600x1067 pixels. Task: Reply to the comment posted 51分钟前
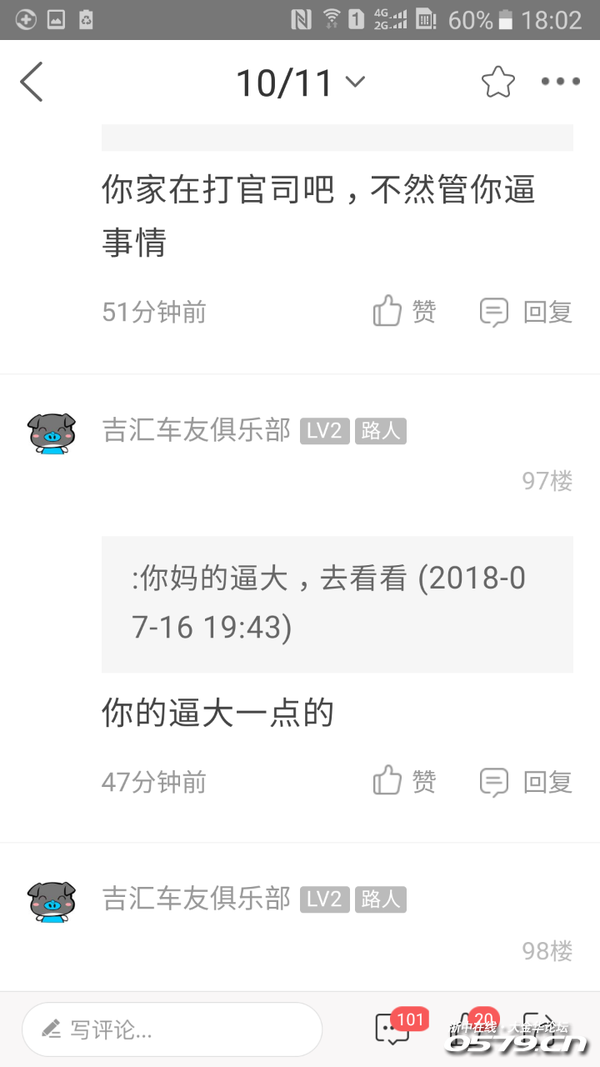coord(525,312)
